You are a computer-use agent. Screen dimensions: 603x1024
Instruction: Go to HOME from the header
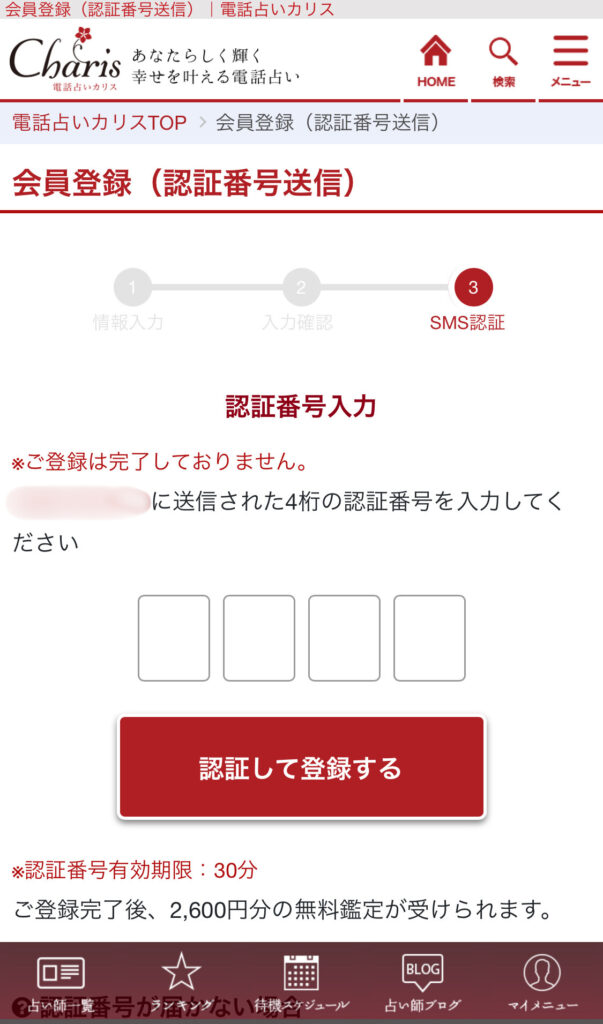(435, 62)
